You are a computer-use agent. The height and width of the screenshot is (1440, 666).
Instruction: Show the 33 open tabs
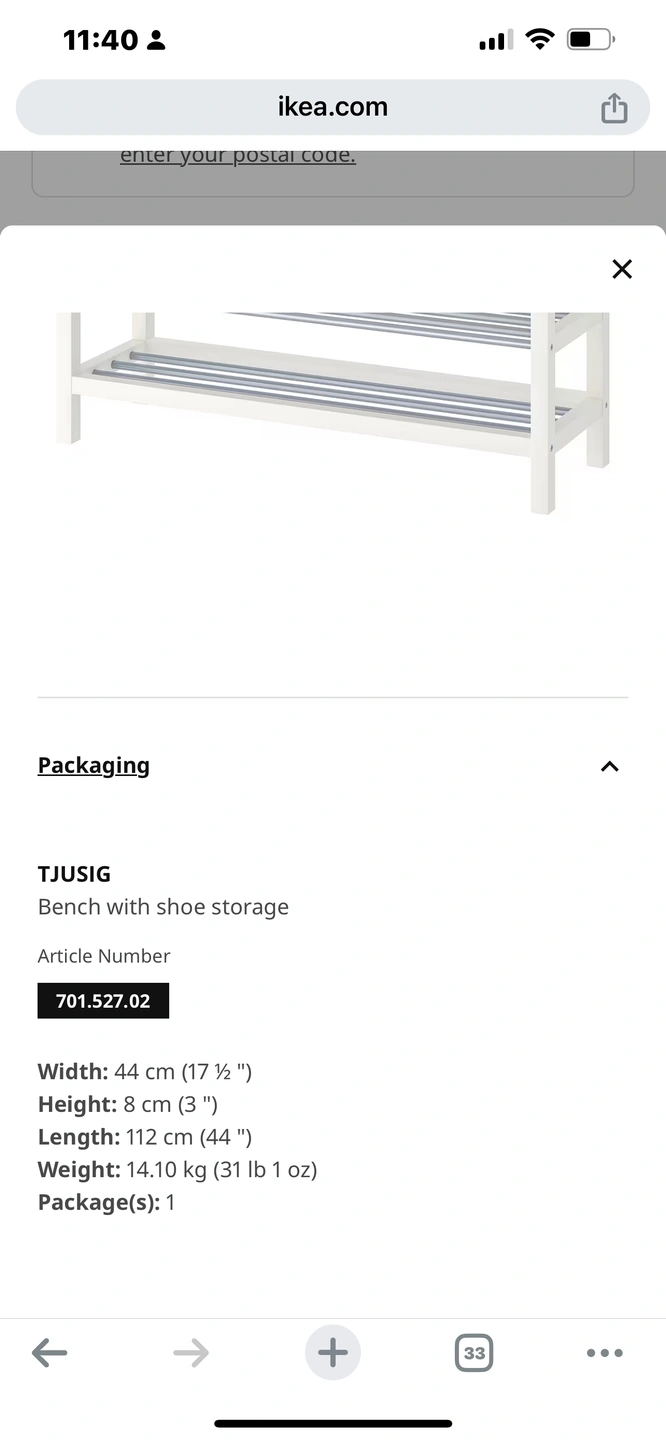point(474,1354)
